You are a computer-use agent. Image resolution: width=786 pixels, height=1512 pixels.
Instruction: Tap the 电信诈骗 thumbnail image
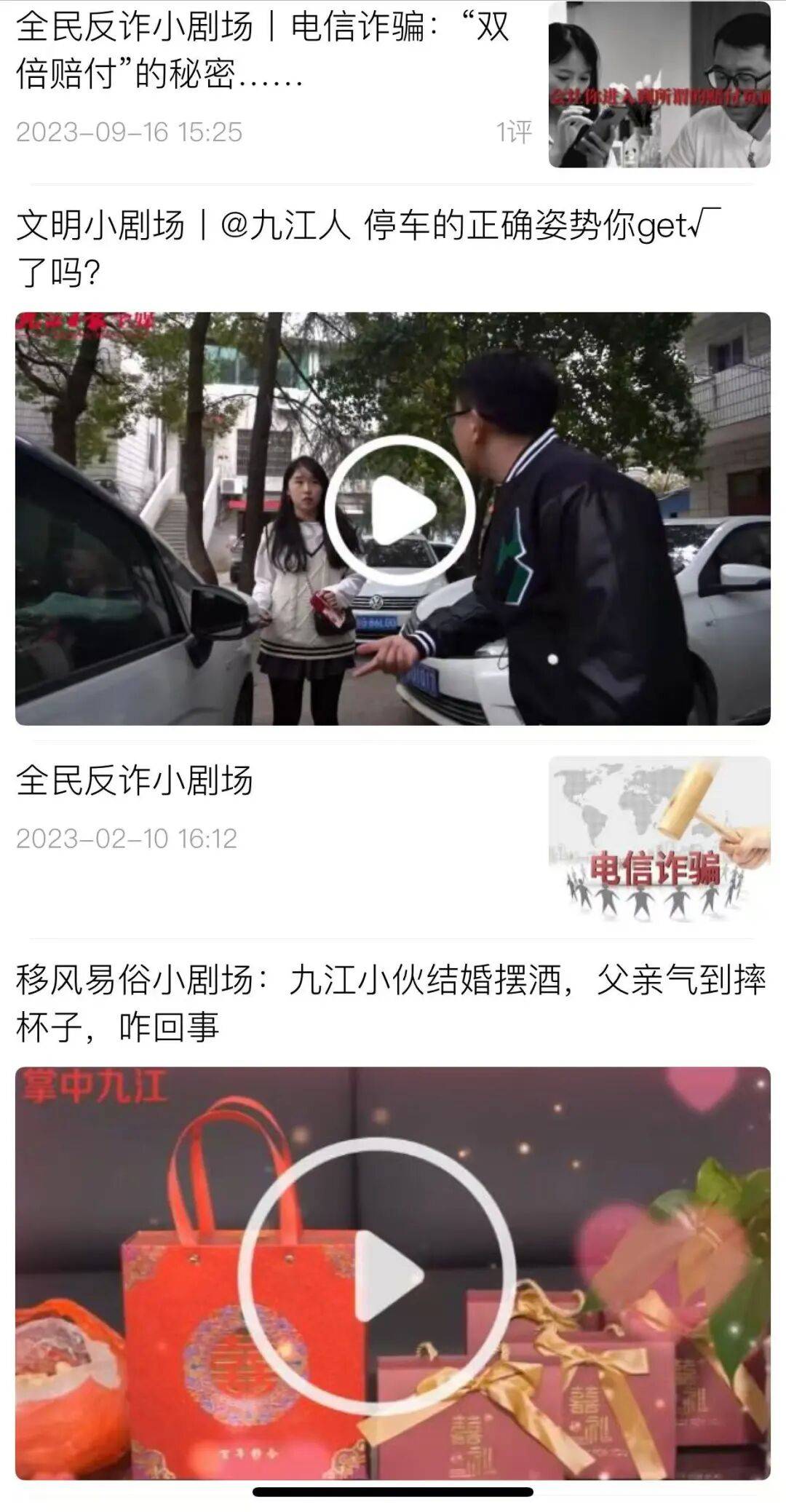pyautogui.click(x=659, y=839)
